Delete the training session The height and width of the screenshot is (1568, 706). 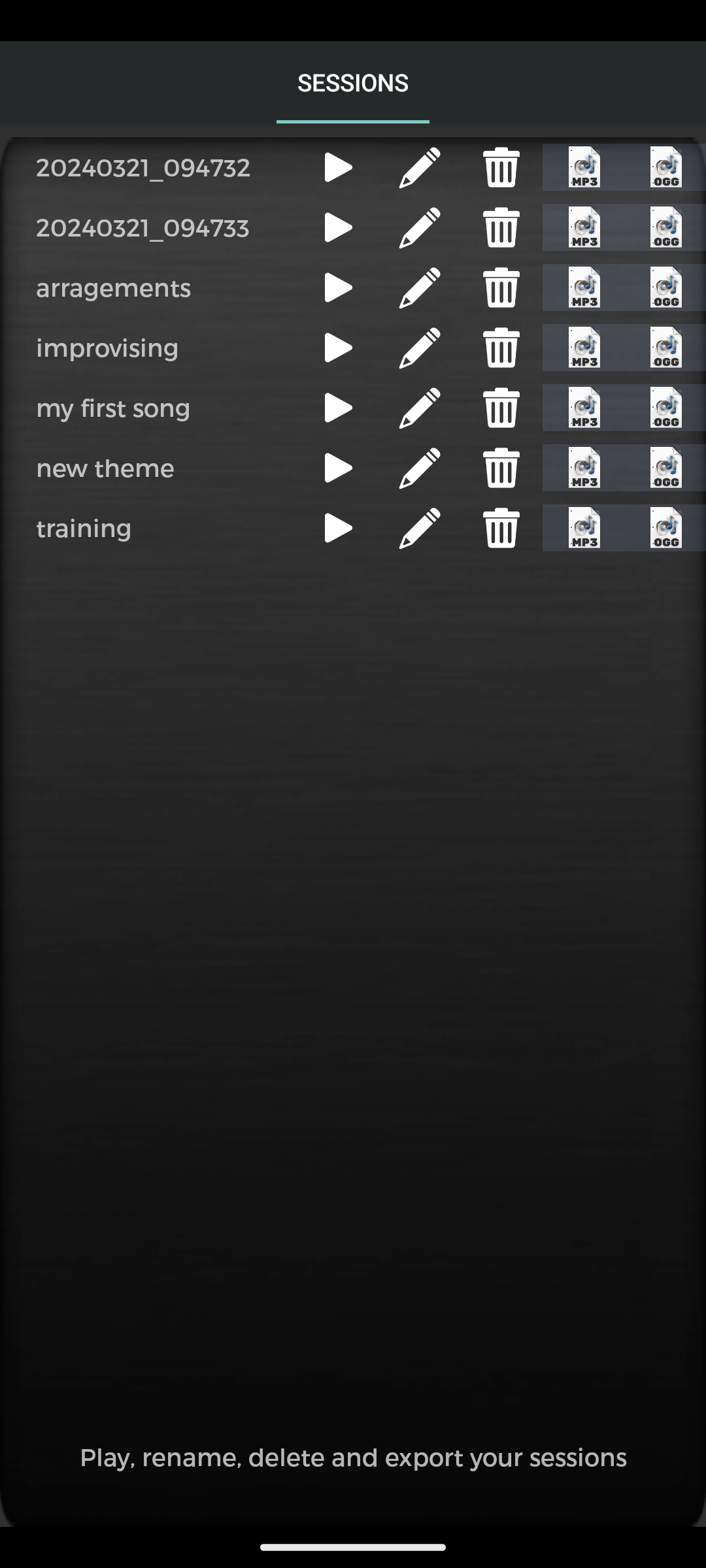[x=501, y=529]
